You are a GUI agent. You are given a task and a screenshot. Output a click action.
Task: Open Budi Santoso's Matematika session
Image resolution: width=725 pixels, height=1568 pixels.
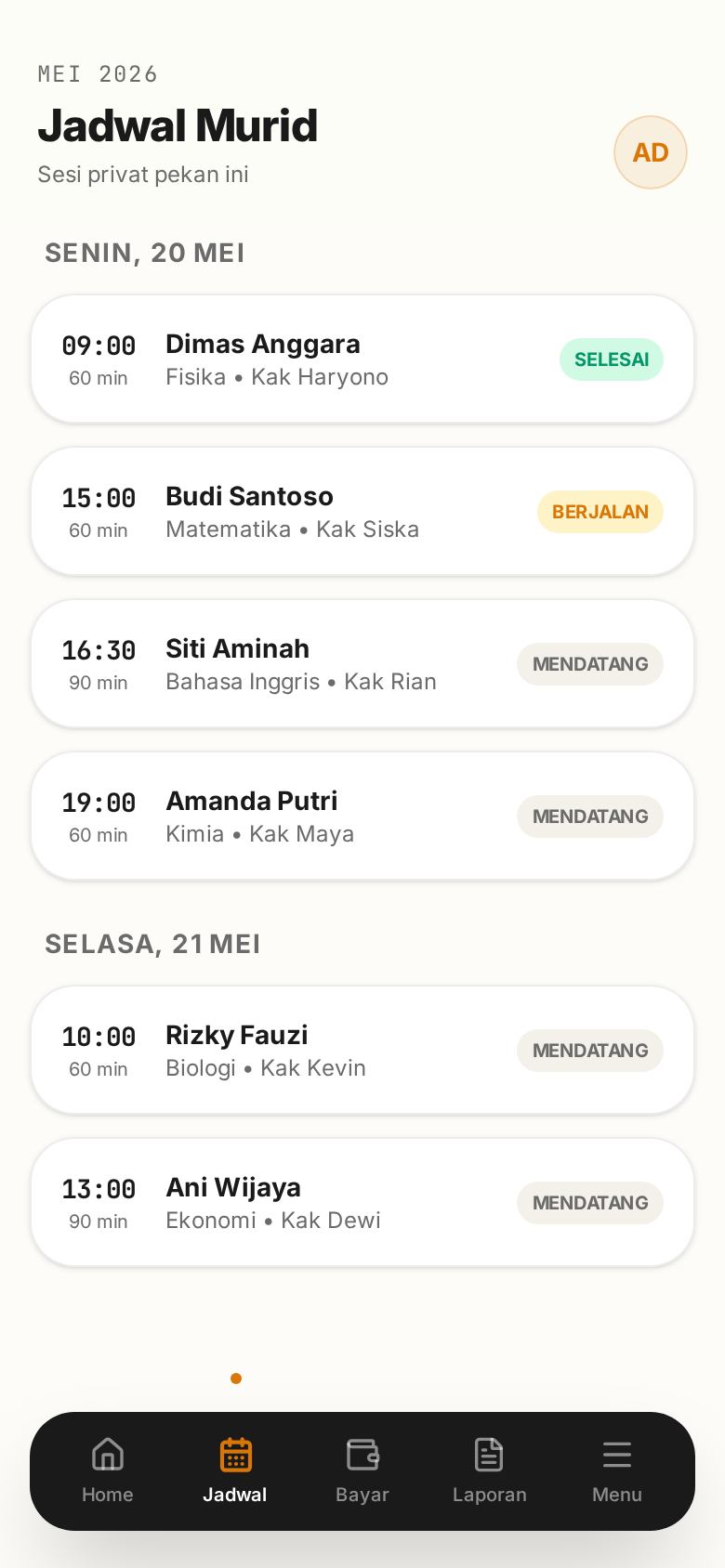coord(362,512)
